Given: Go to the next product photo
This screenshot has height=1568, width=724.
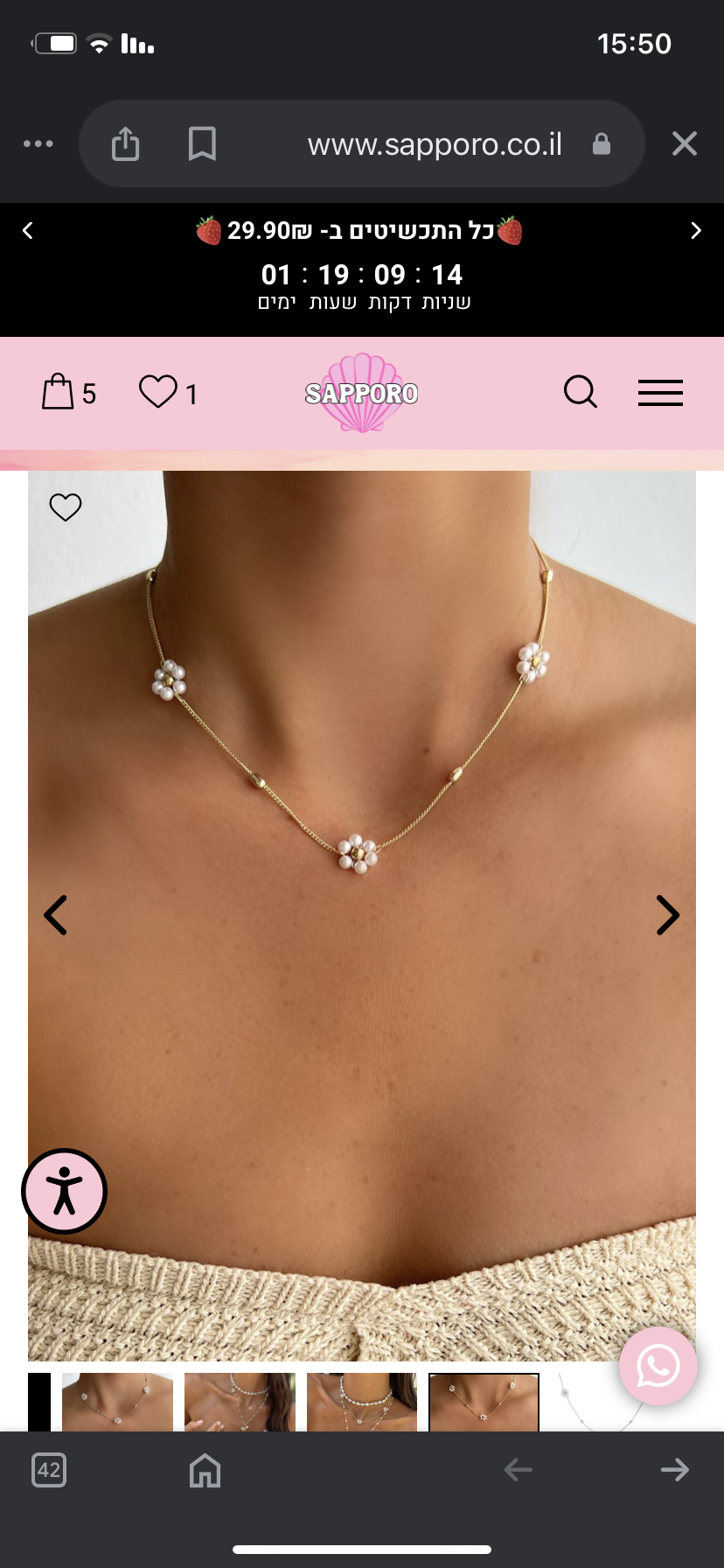Looking at the screenshot, I should tap(667, 915).
